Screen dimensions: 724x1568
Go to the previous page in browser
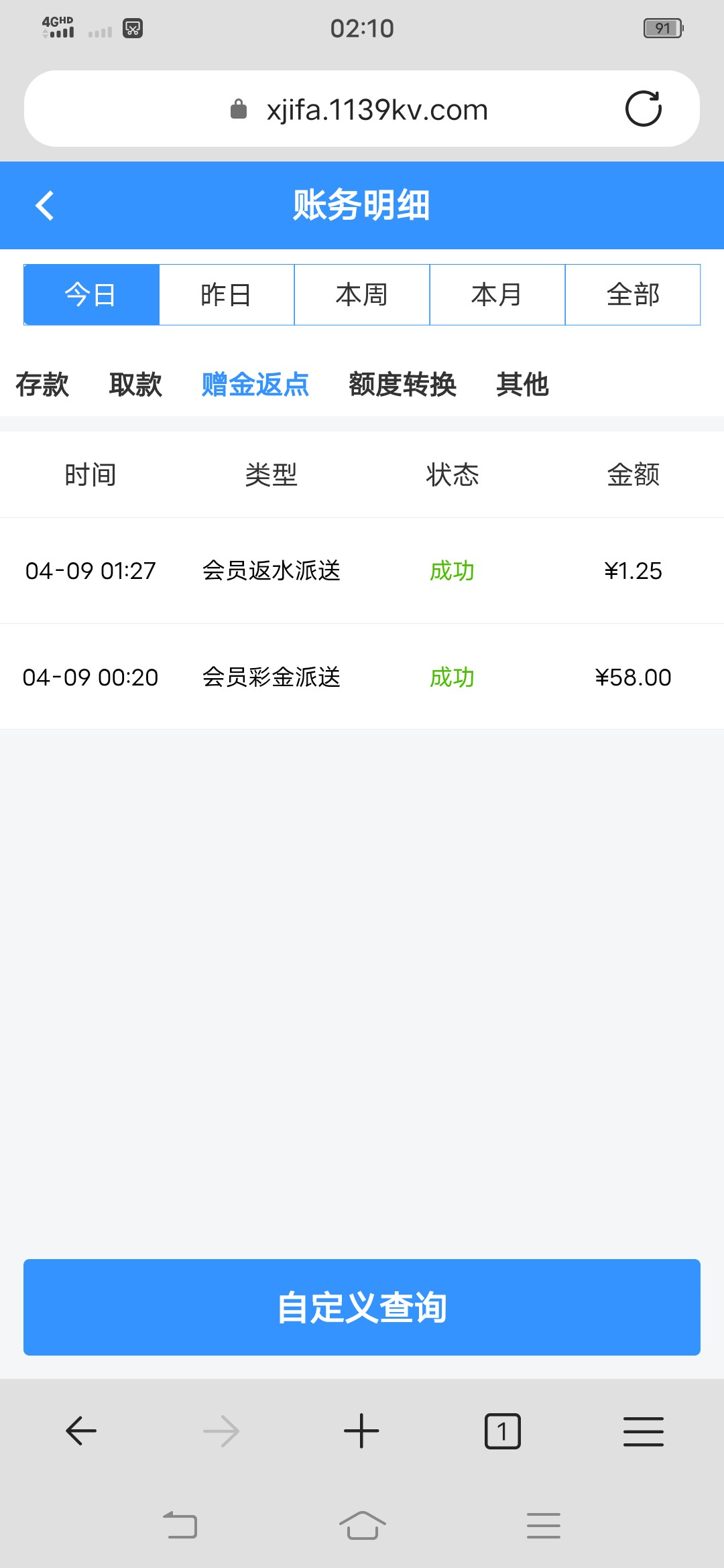click(x=81, y=1431)
